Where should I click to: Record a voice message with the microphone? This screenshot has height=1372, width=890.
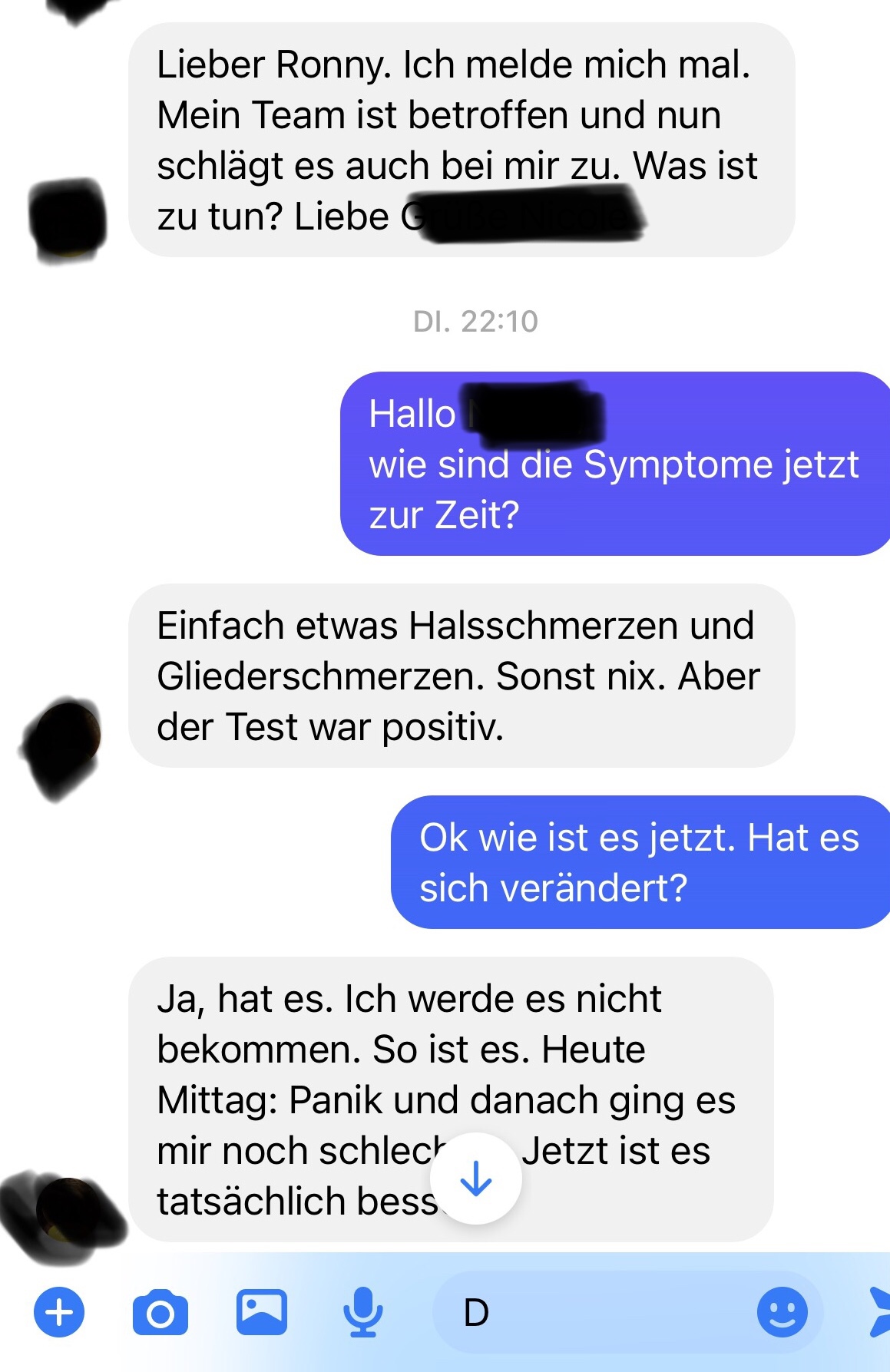coord(362,1312)
